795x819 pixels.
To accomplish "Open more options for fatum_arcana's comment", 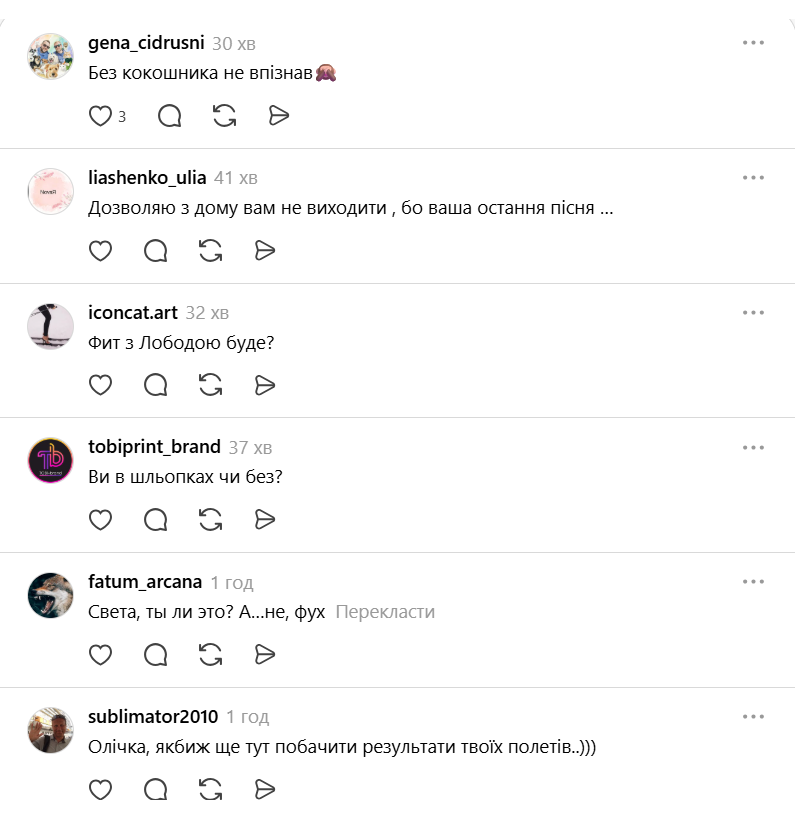I will coord(753,582).
